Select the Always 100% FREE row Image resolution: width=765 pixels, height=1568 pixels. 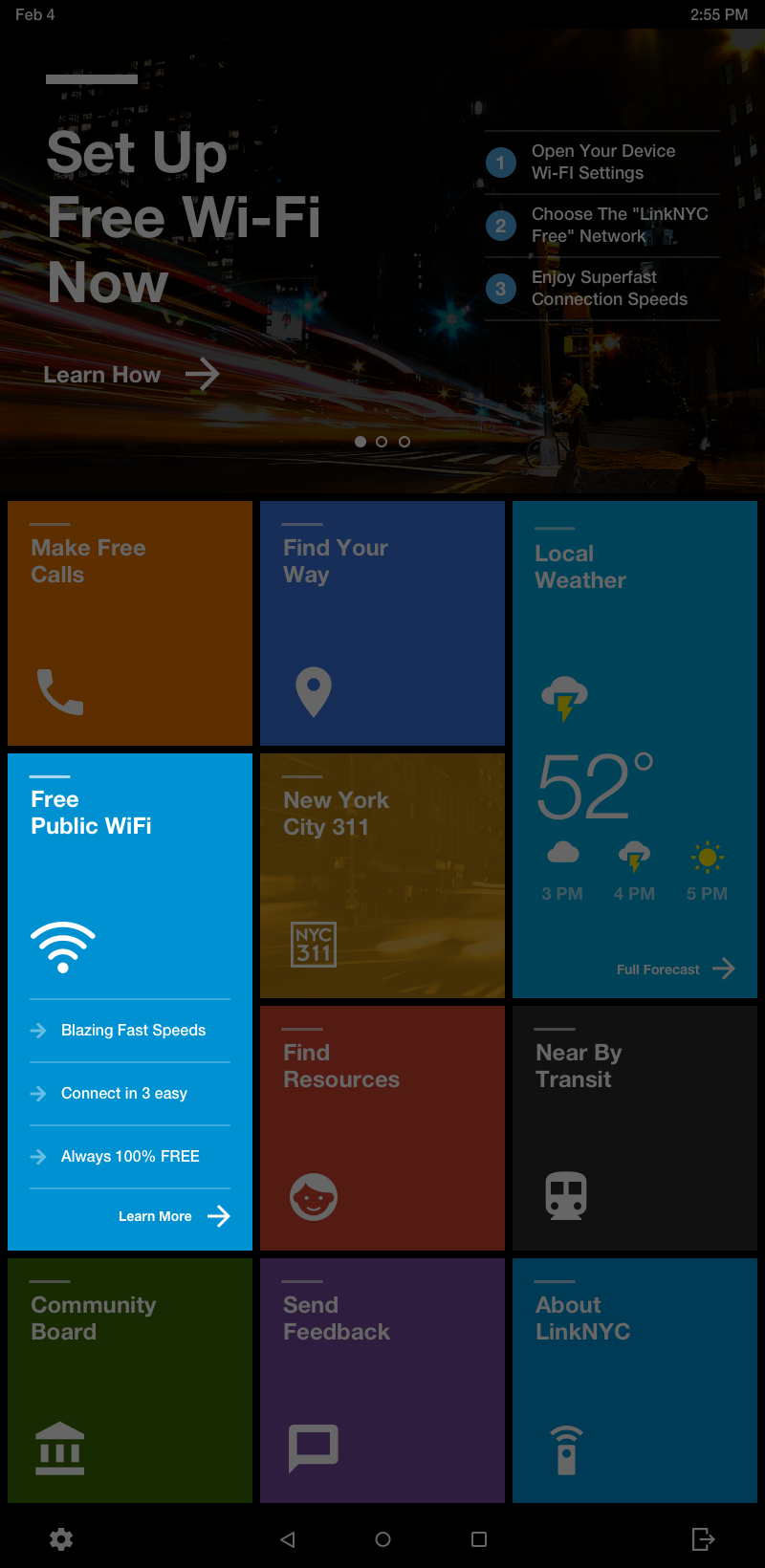click(130, 1157)
